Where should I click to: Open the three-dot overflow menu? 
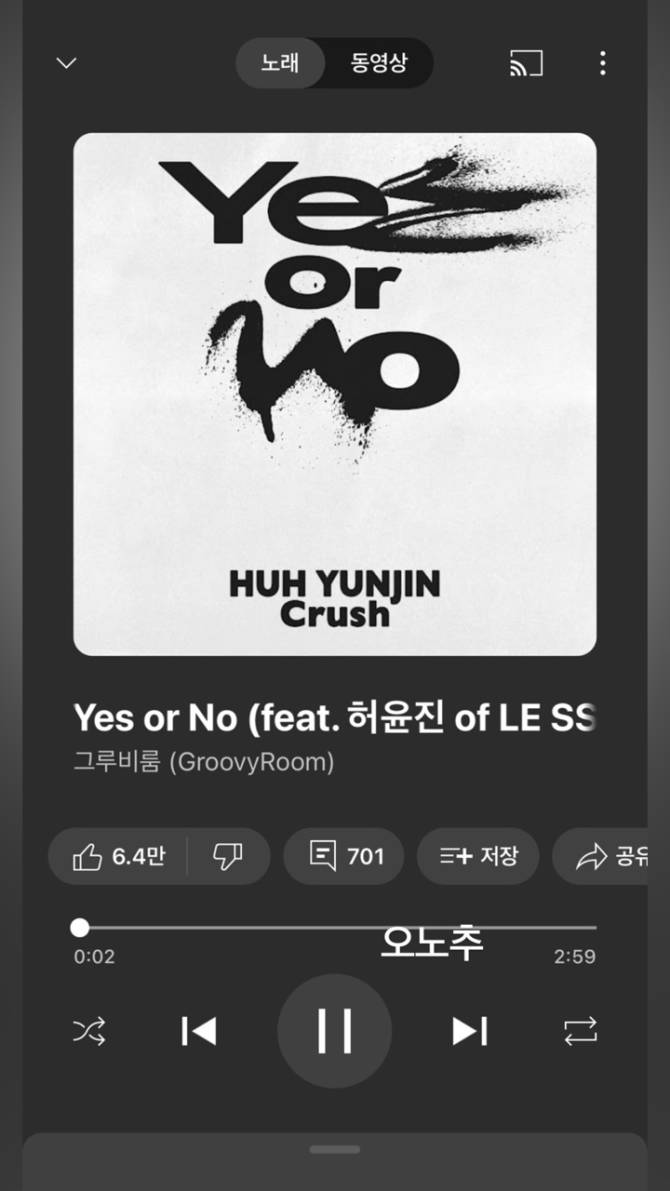[x=602, y=63]
